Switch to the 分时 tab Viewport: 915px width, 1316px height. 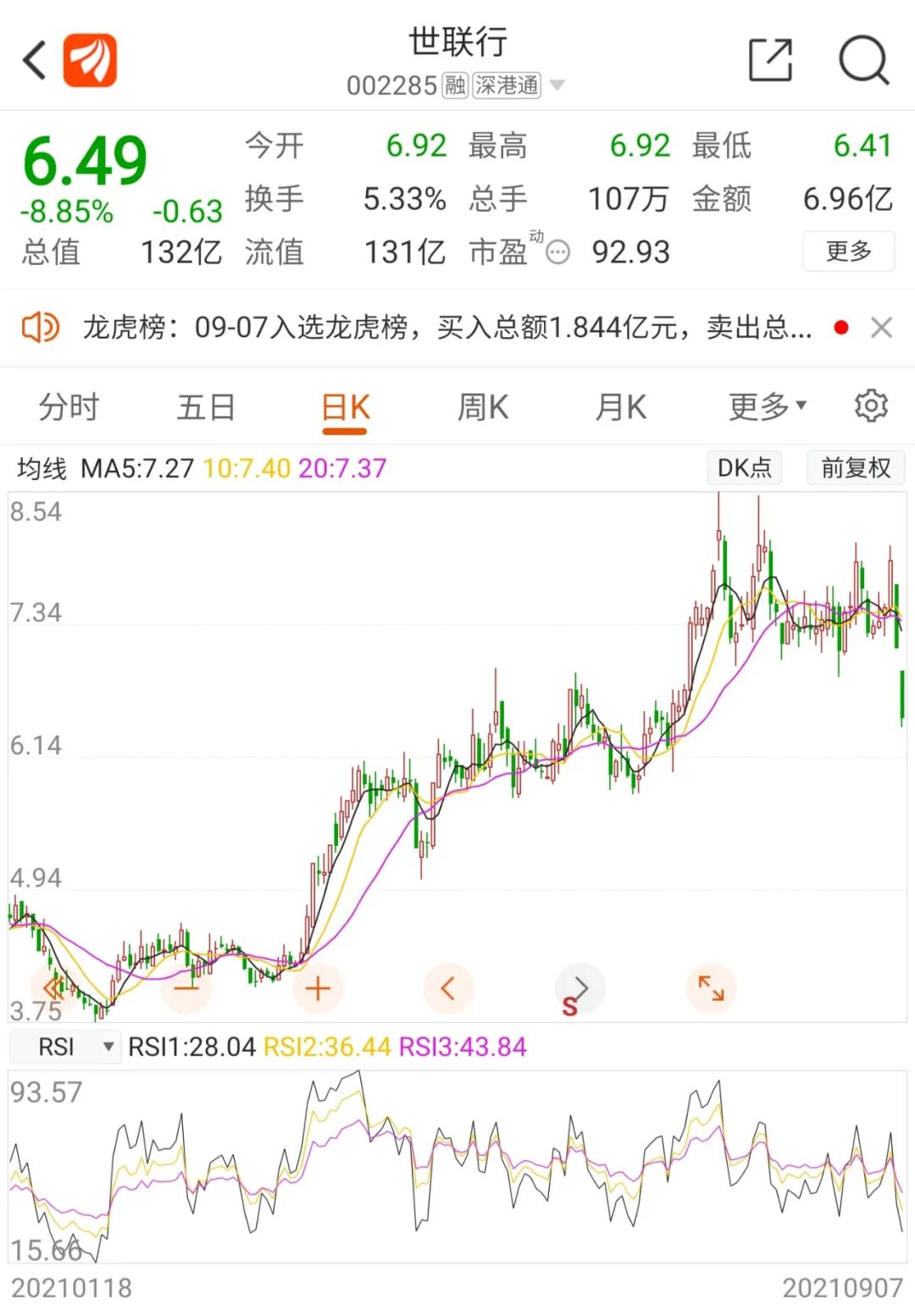click(x=69, y=407)
